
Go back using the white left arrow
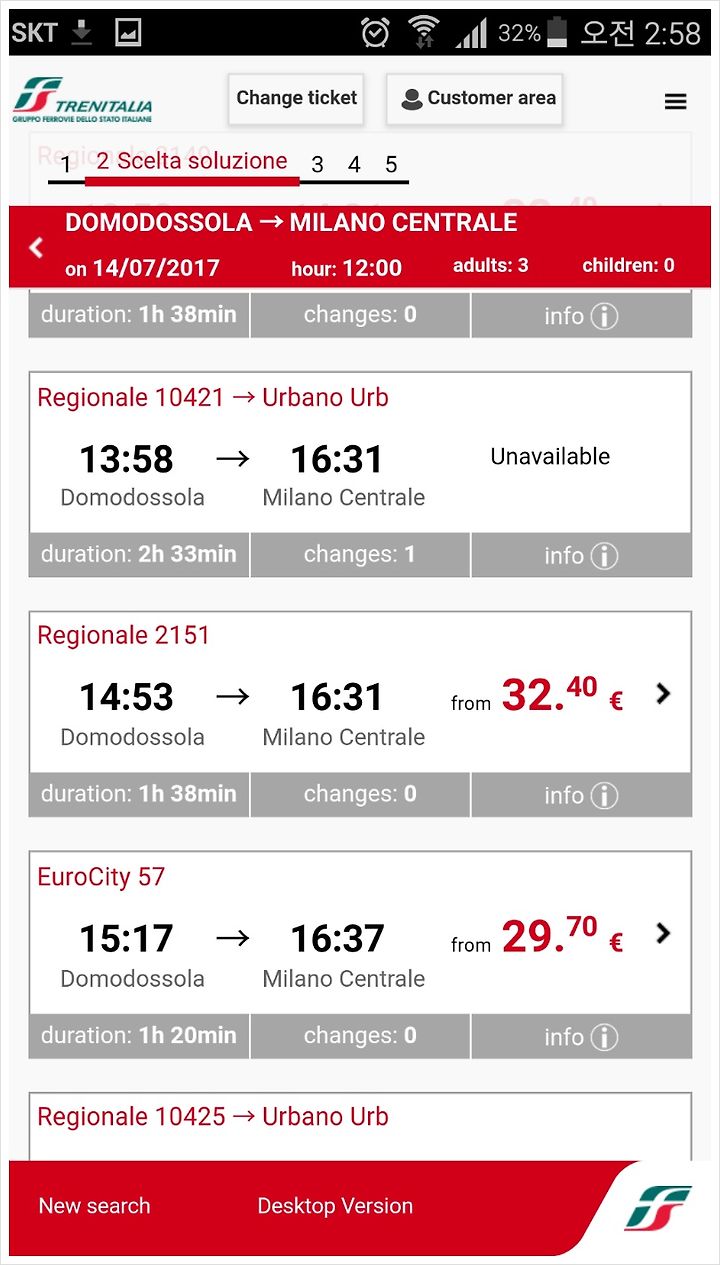coord(37,247)
